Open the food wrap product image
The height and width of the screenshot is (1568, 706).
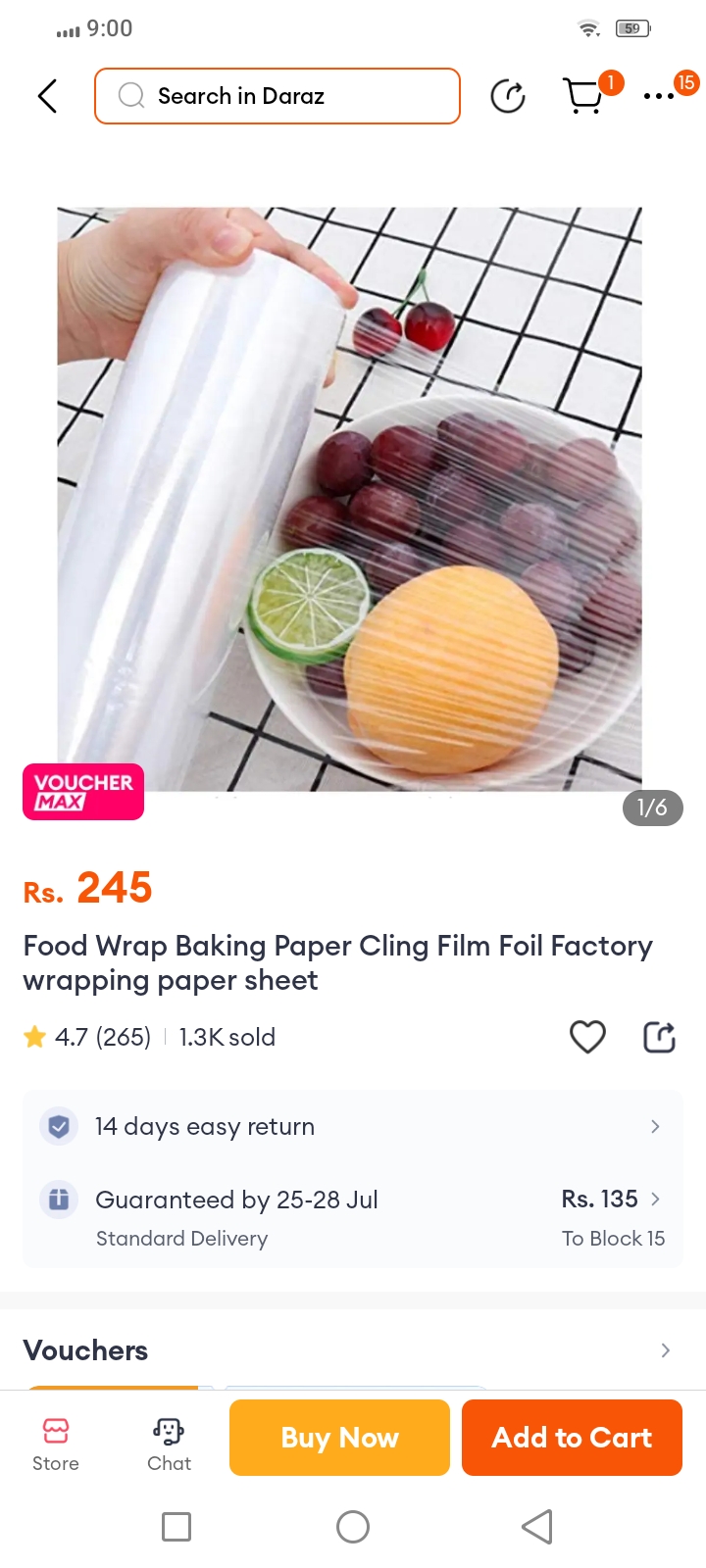350,499
